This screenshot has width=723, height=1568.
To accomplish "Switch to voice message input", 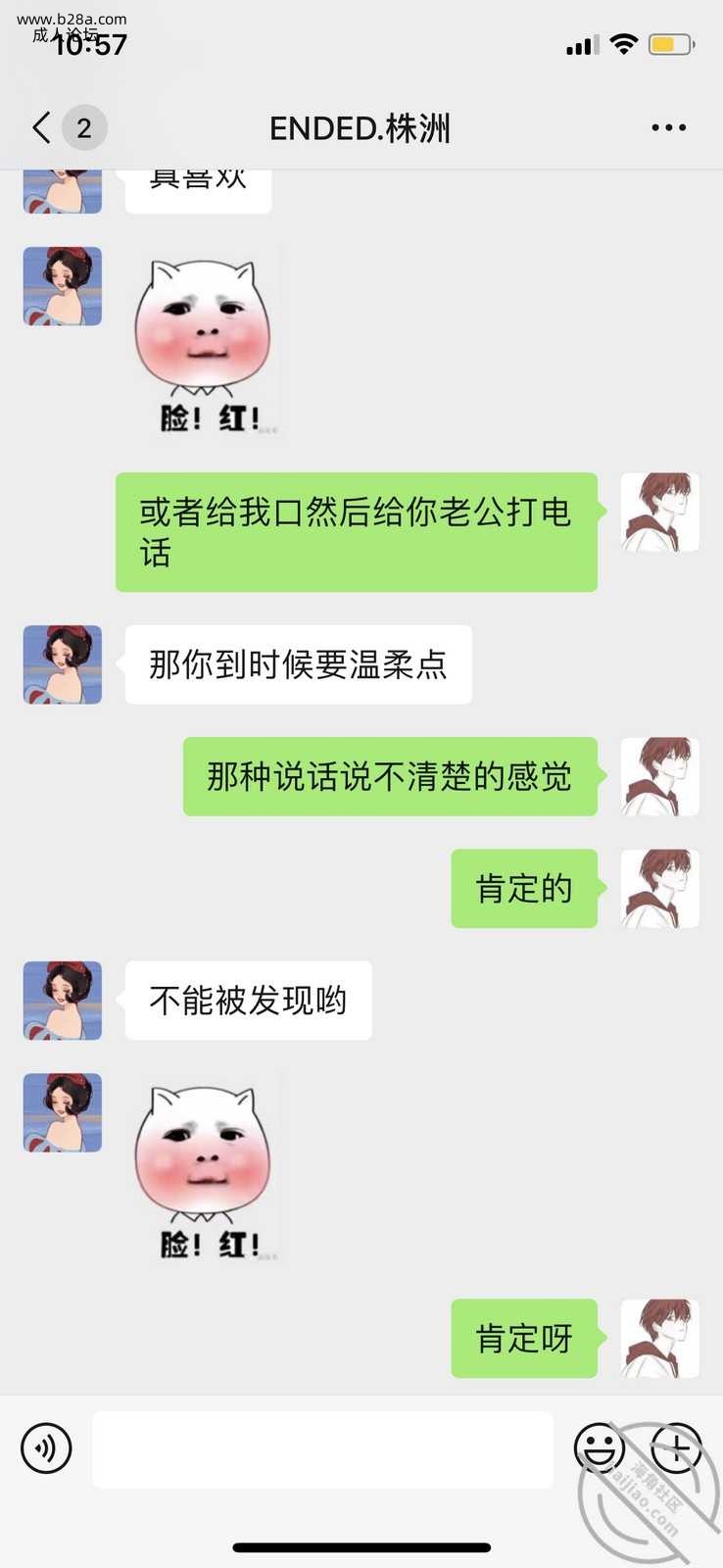I will [46, 1448].
